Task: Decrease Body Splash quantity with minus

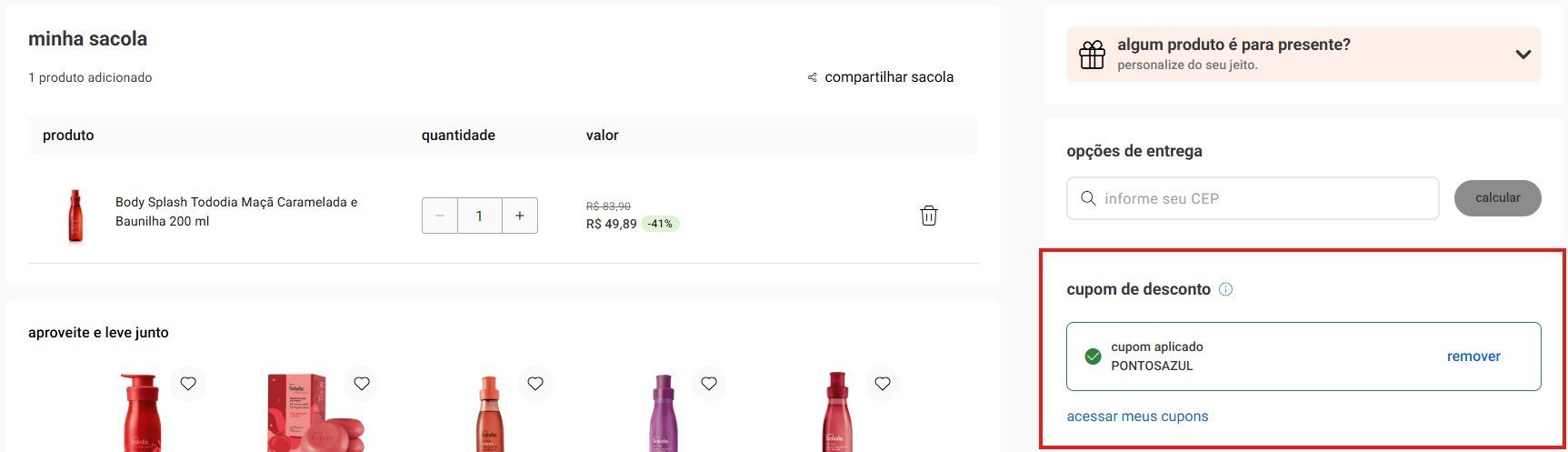Action: click(440, 216)
